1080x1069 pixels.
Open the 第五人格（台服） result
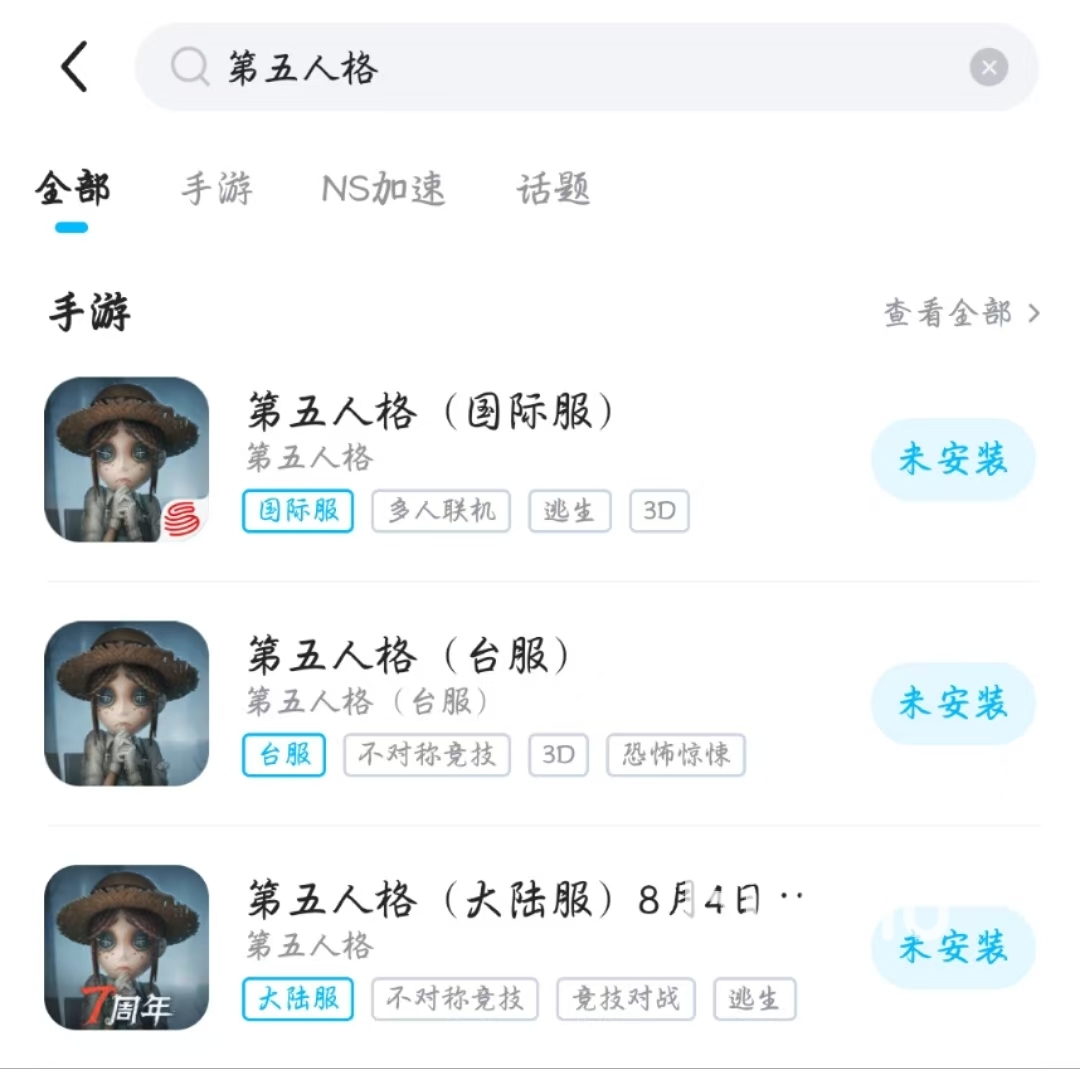410,656
